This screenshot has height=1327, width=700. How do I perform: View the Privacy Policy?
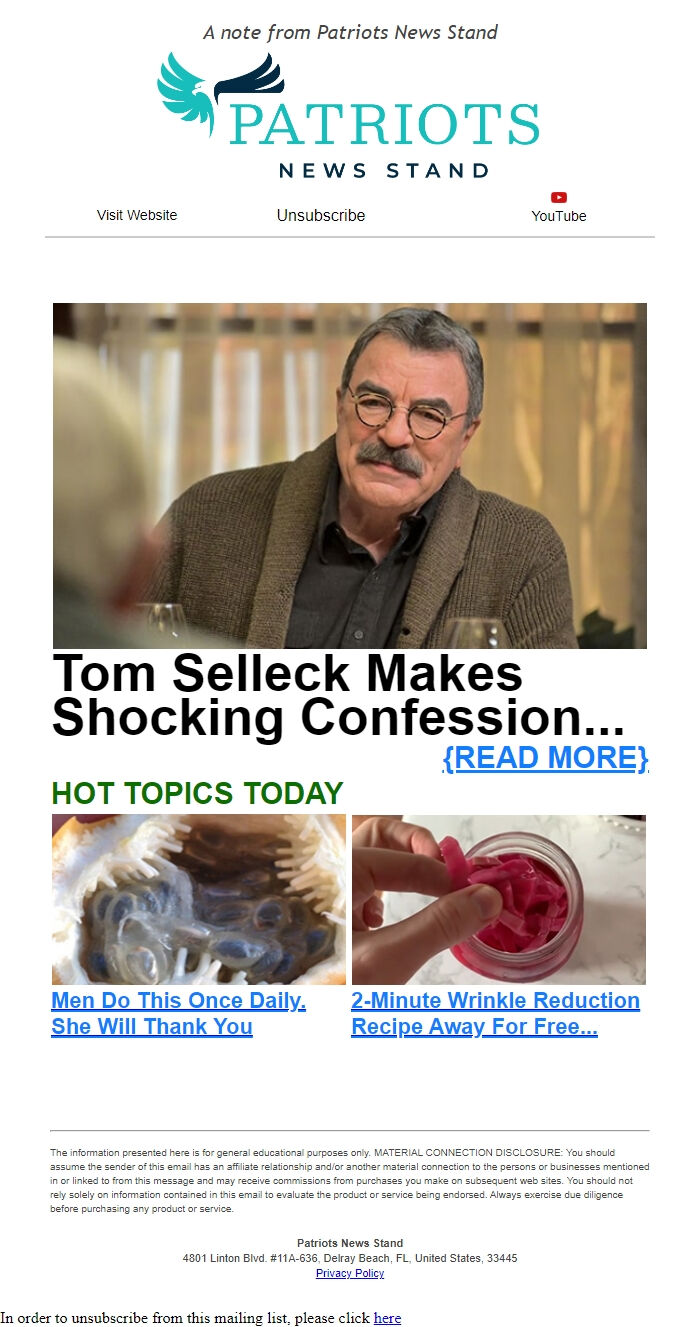pos(350,1273)
